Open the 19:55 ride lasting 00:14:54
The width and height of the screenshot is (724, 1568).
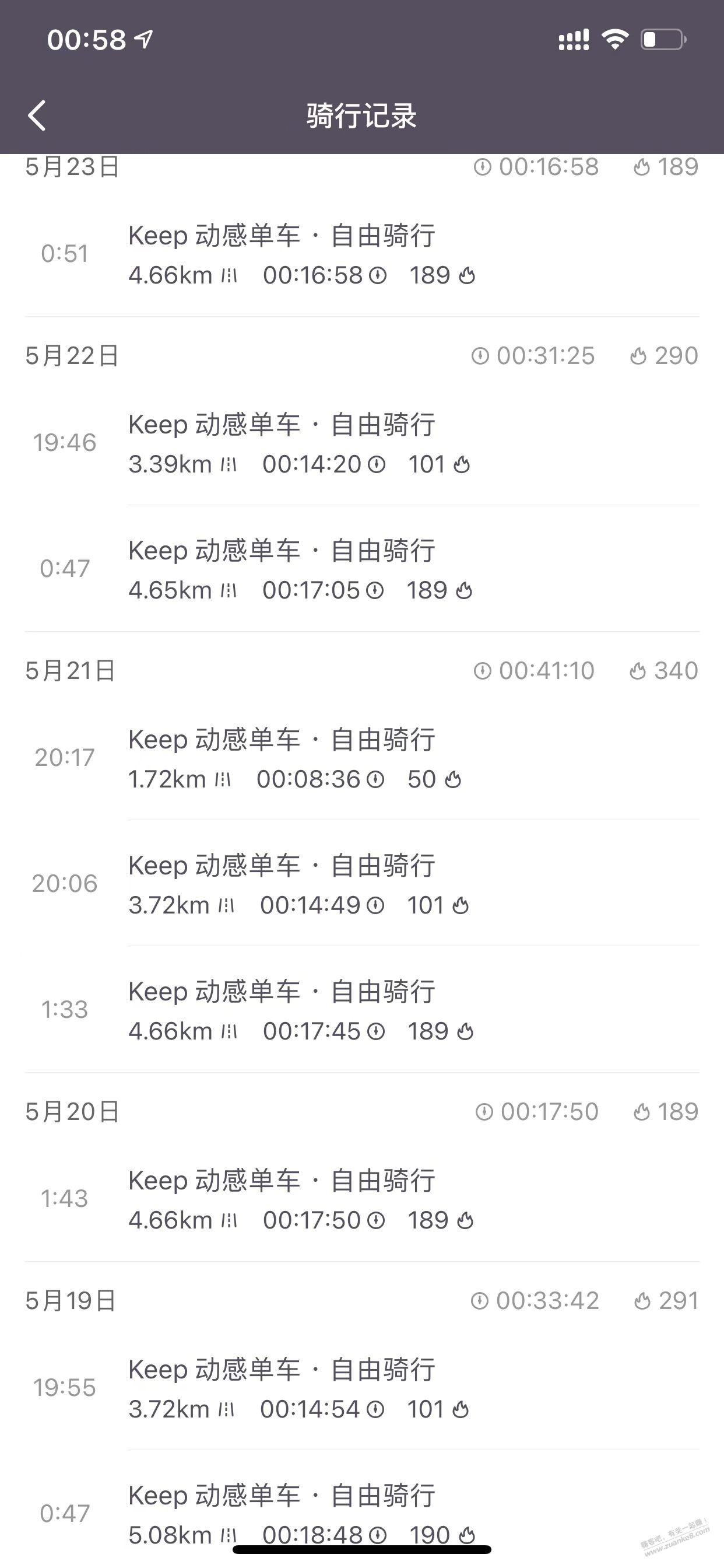tap(362, 1388)
